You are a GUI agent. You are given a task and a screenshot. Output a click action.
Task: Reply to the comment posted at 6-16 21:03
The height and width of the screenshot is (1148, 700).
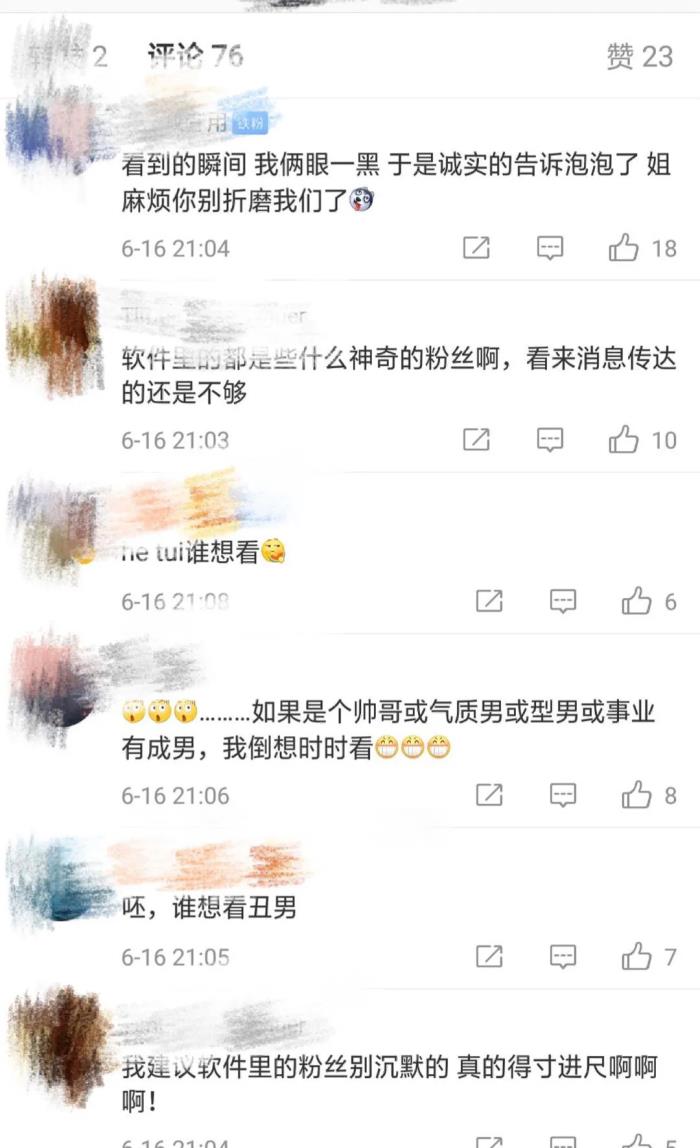pos(550,439)
